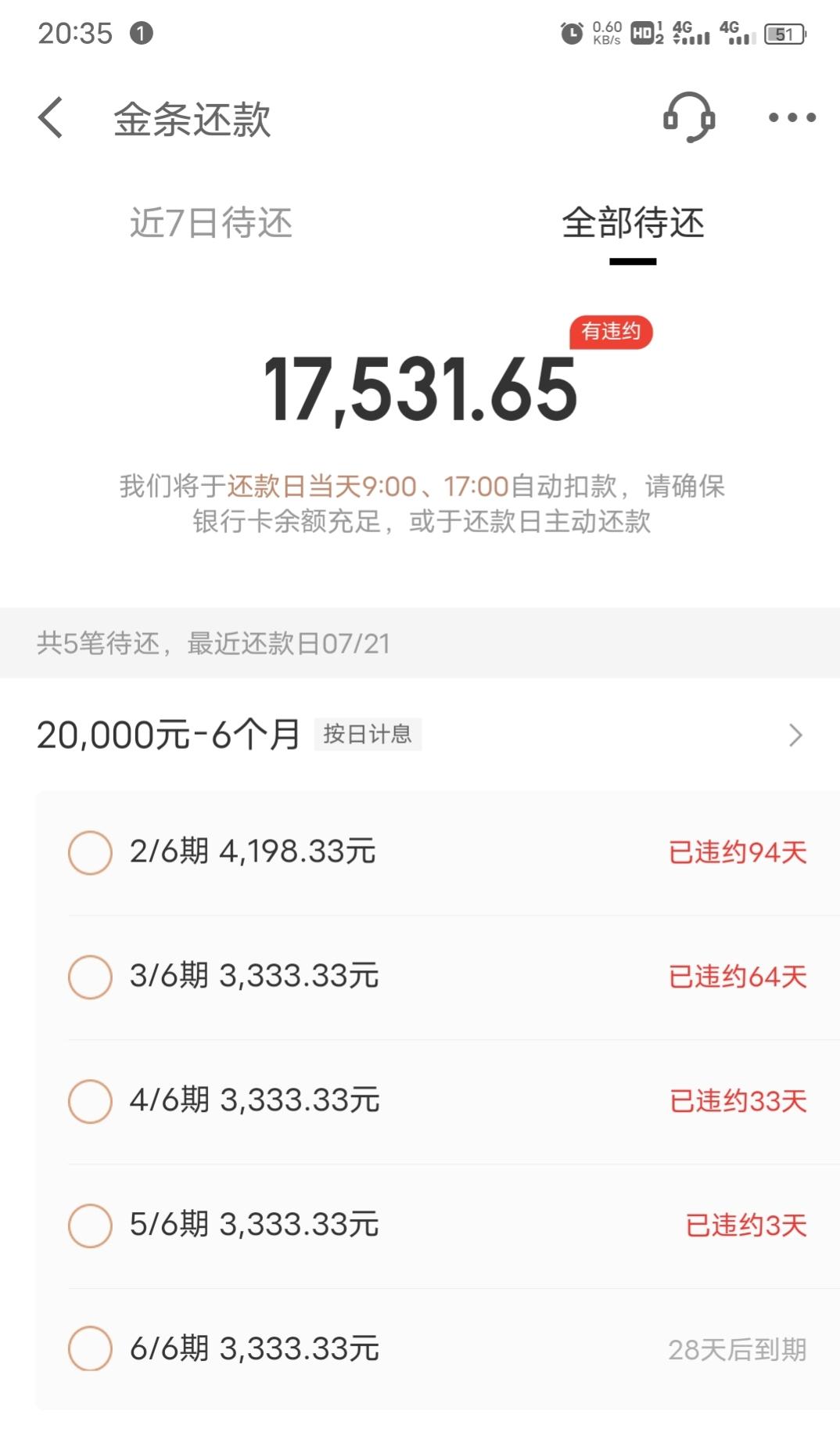Check the 3/6期 installment overdue 64 days
This screenshot has width=840, height=1436.
(x=90, y=977)
